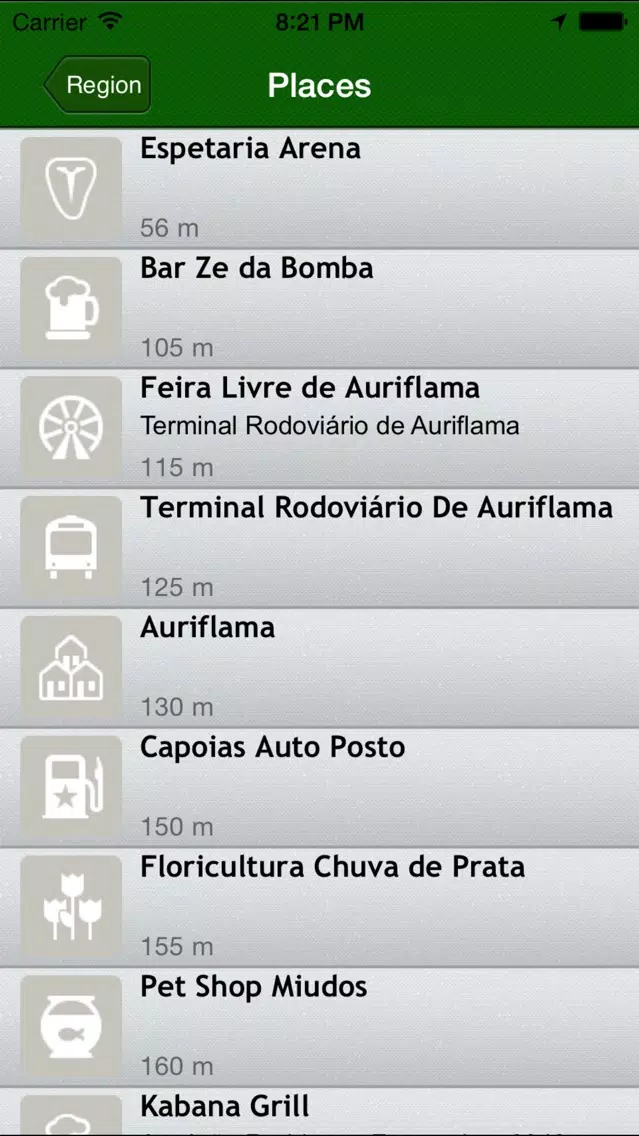Viewport: 639px width, 1136px height.
Task: View Pet Shop Miudos details
Action: [x=320, y=1027]
